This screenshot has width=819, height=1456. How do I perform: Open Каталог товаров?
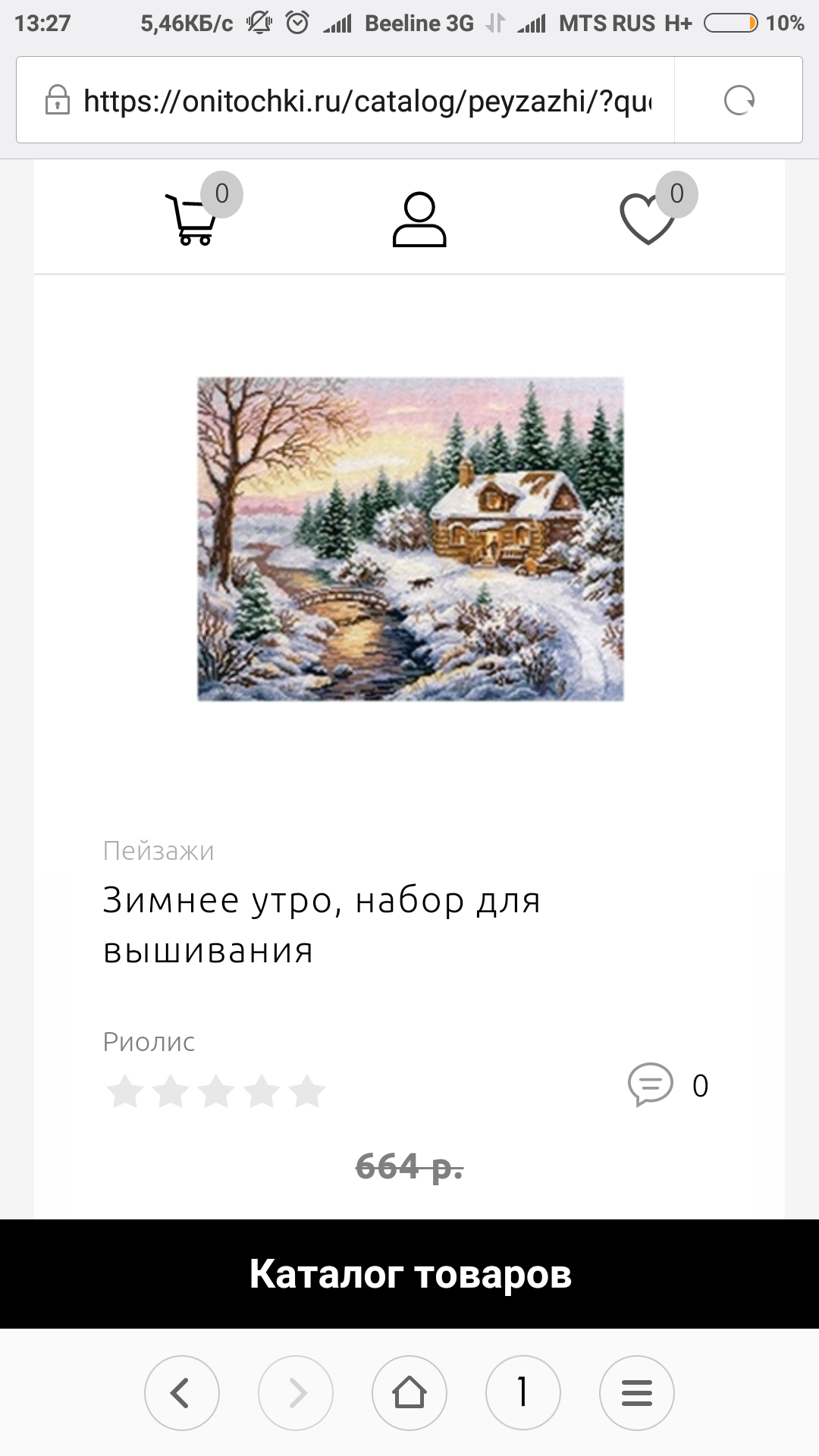409,1274
